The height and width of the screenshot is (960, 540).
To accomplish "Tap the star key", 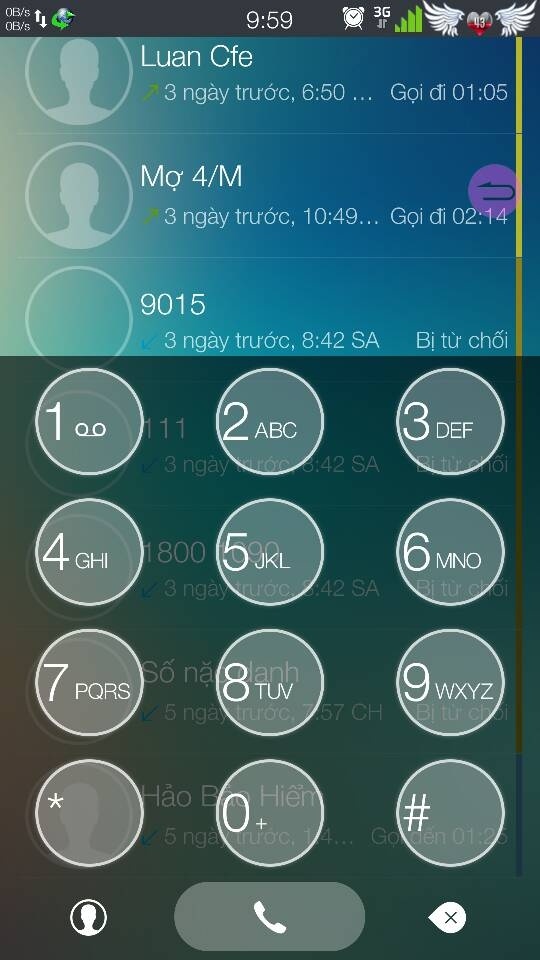I will (89, 814).
